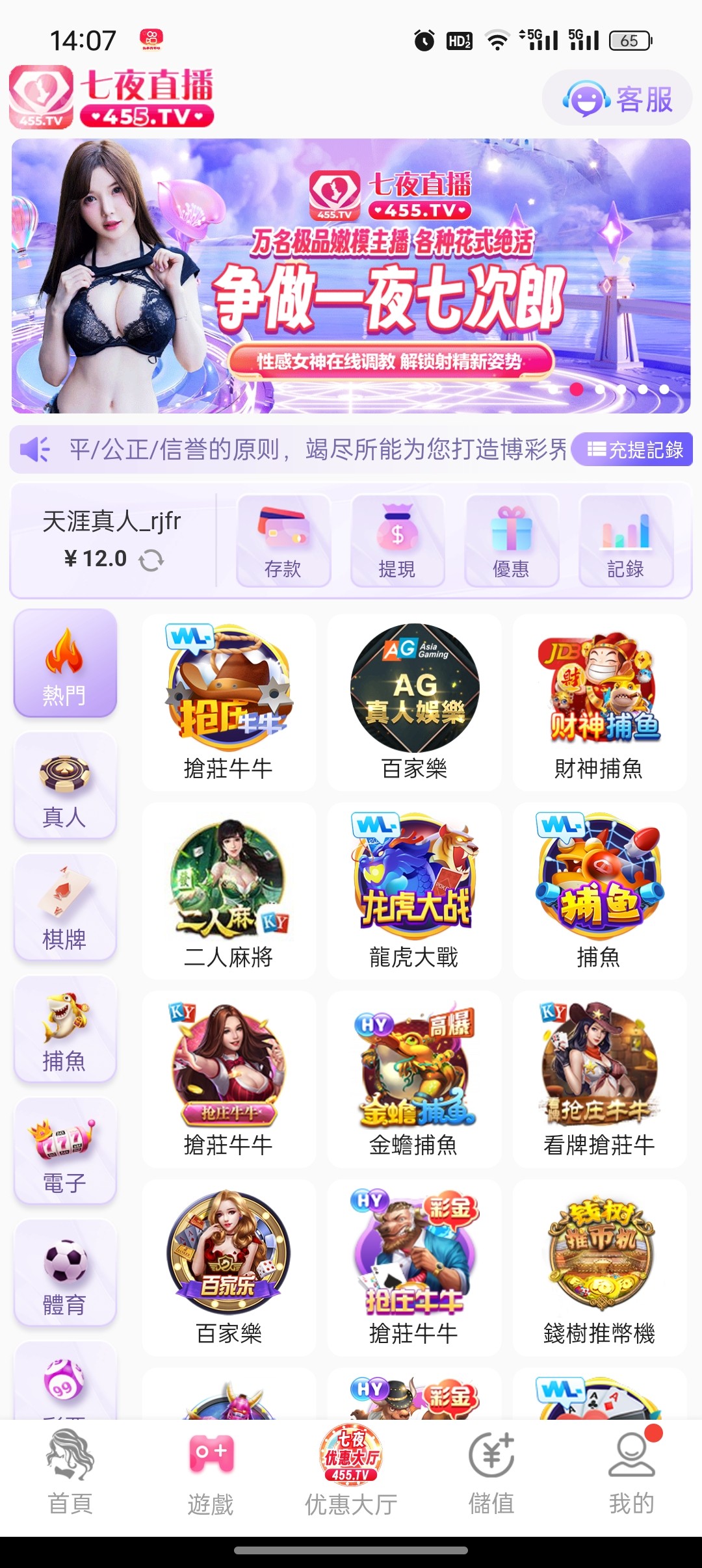
Task: Switch to 棋牌 category
Action: click(x=64, y=908)
